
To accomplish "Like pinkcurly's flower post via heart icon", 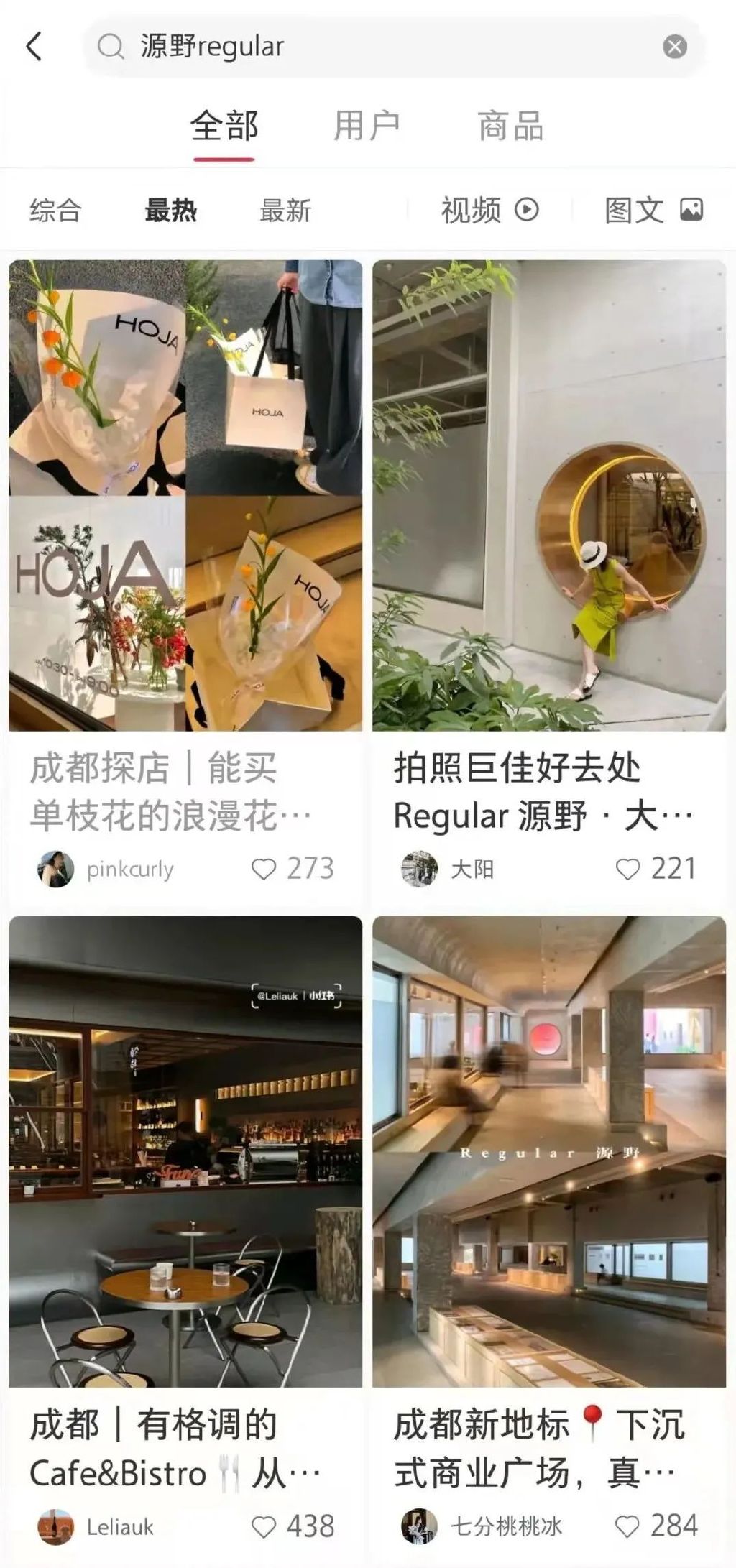I will (x=267, y=870).
